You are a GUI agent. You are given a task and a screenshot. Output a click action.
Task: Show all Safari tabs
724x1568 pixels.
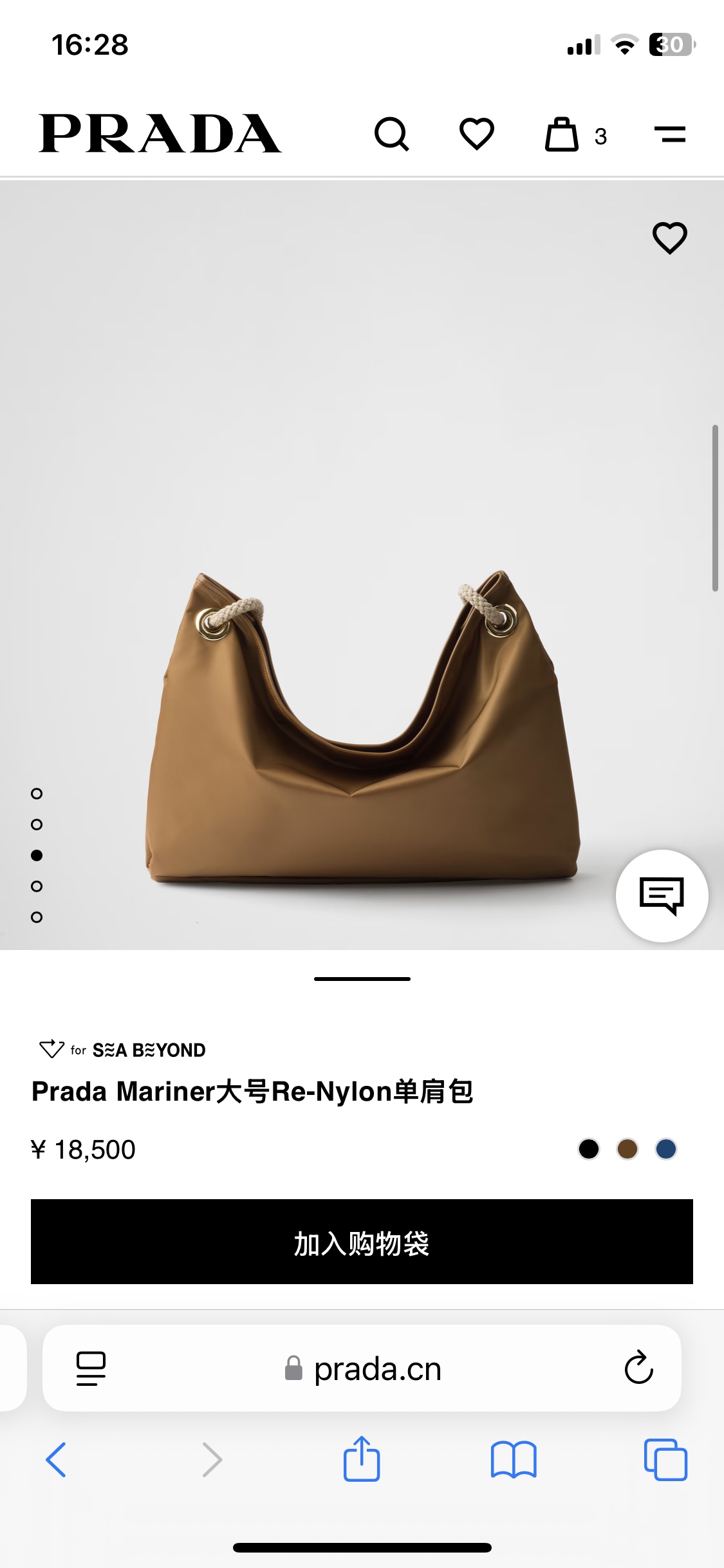665,1459
